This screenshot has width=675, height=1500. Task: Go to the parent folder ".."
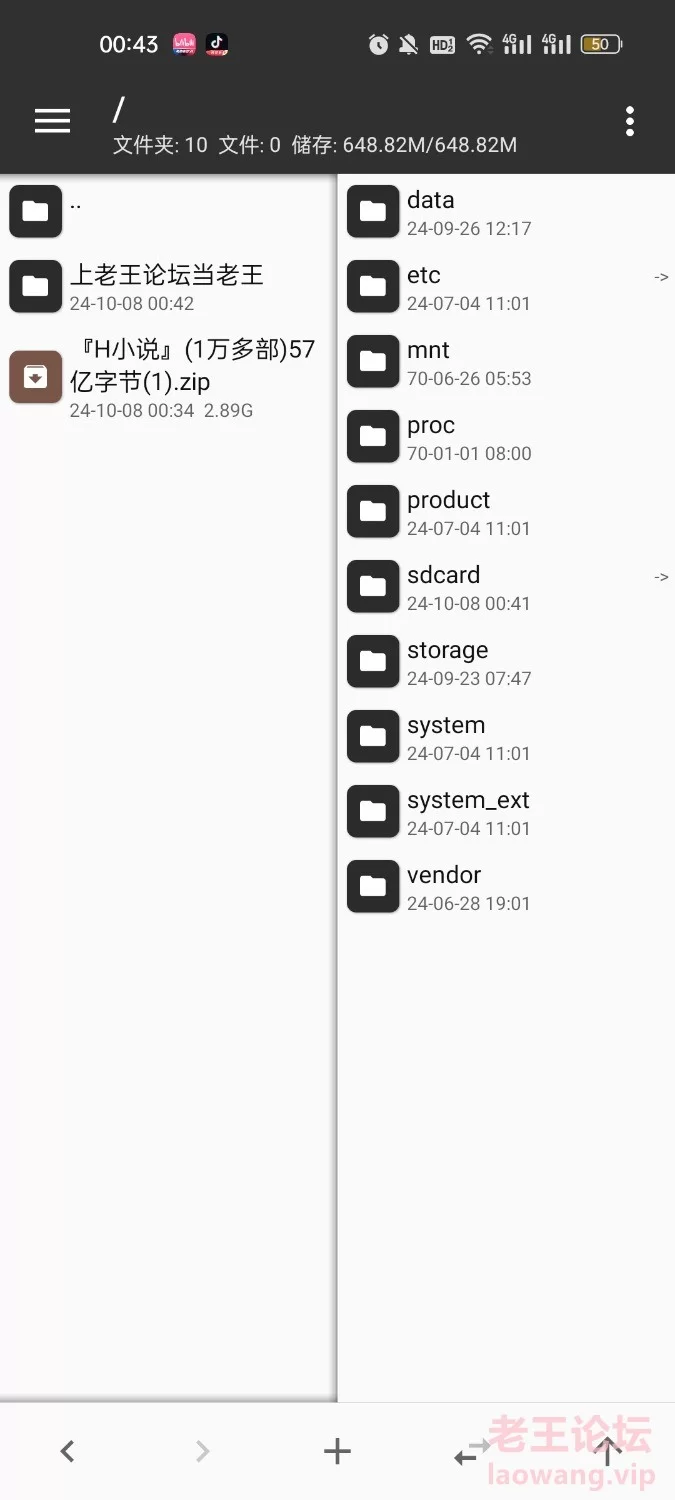point(168,211)
